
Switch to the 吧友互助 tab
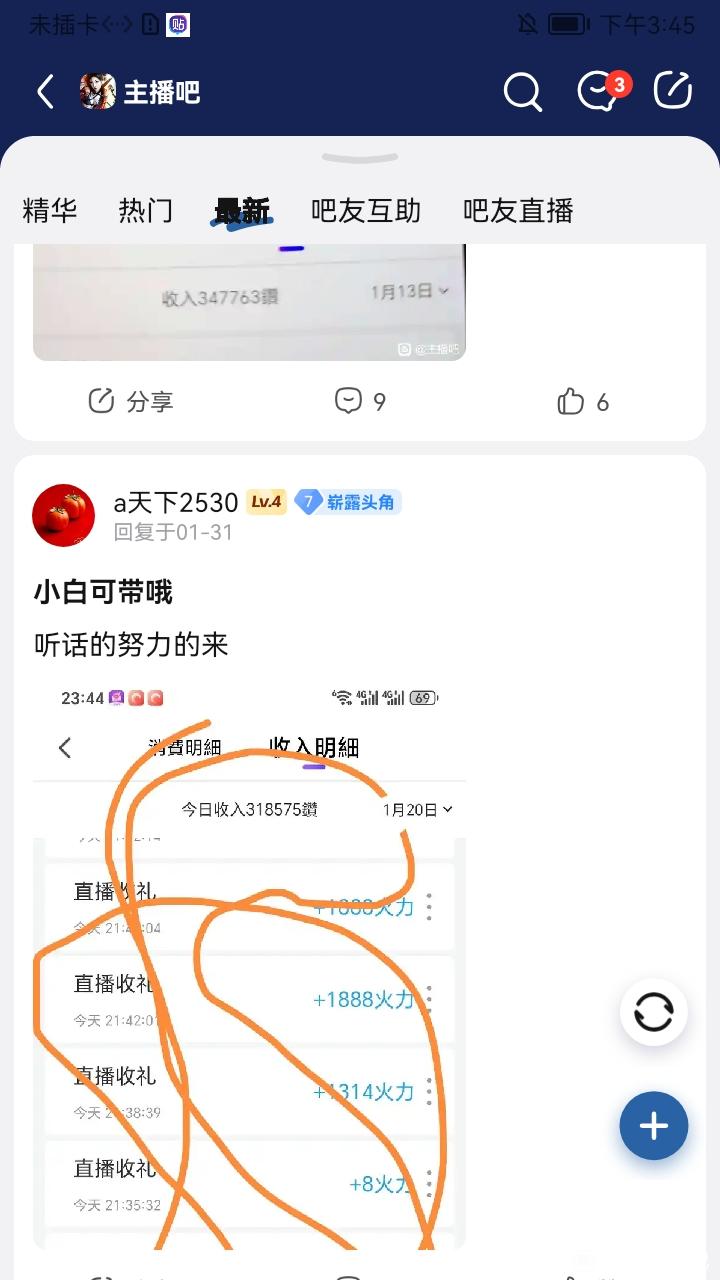[366, 211]
